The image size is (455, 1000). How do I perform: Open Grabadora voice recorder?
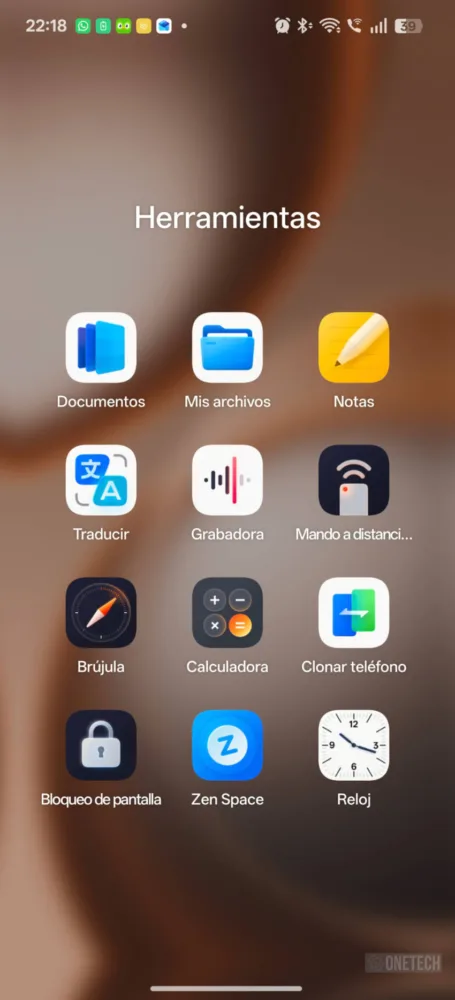point(227,480)
